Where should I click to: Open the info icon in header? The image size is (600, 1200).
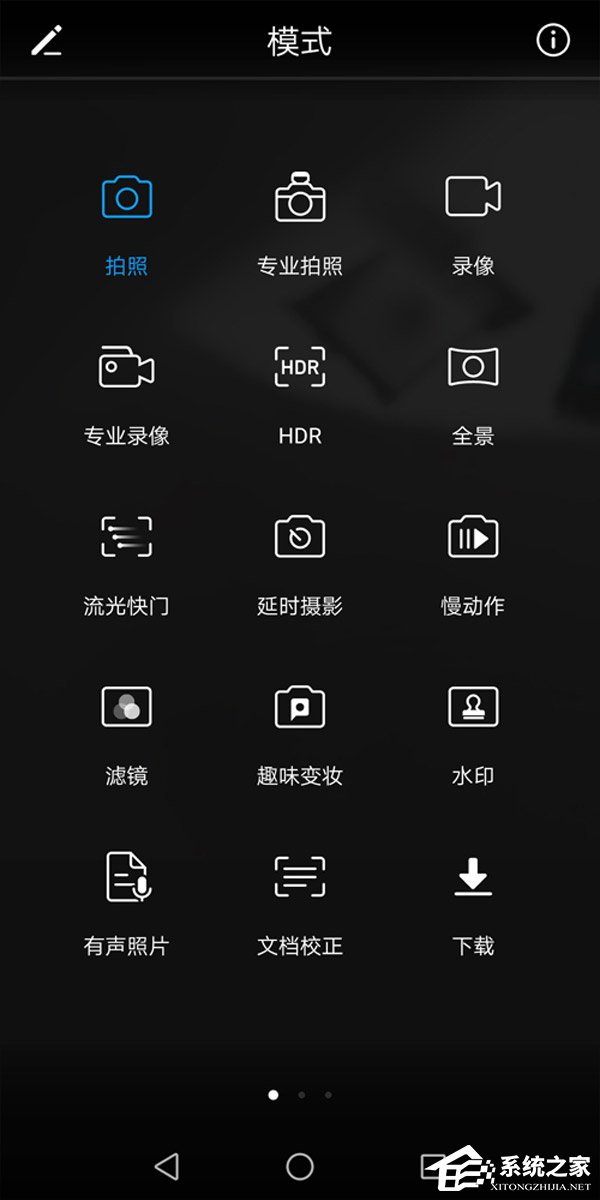tap(553, 41)
